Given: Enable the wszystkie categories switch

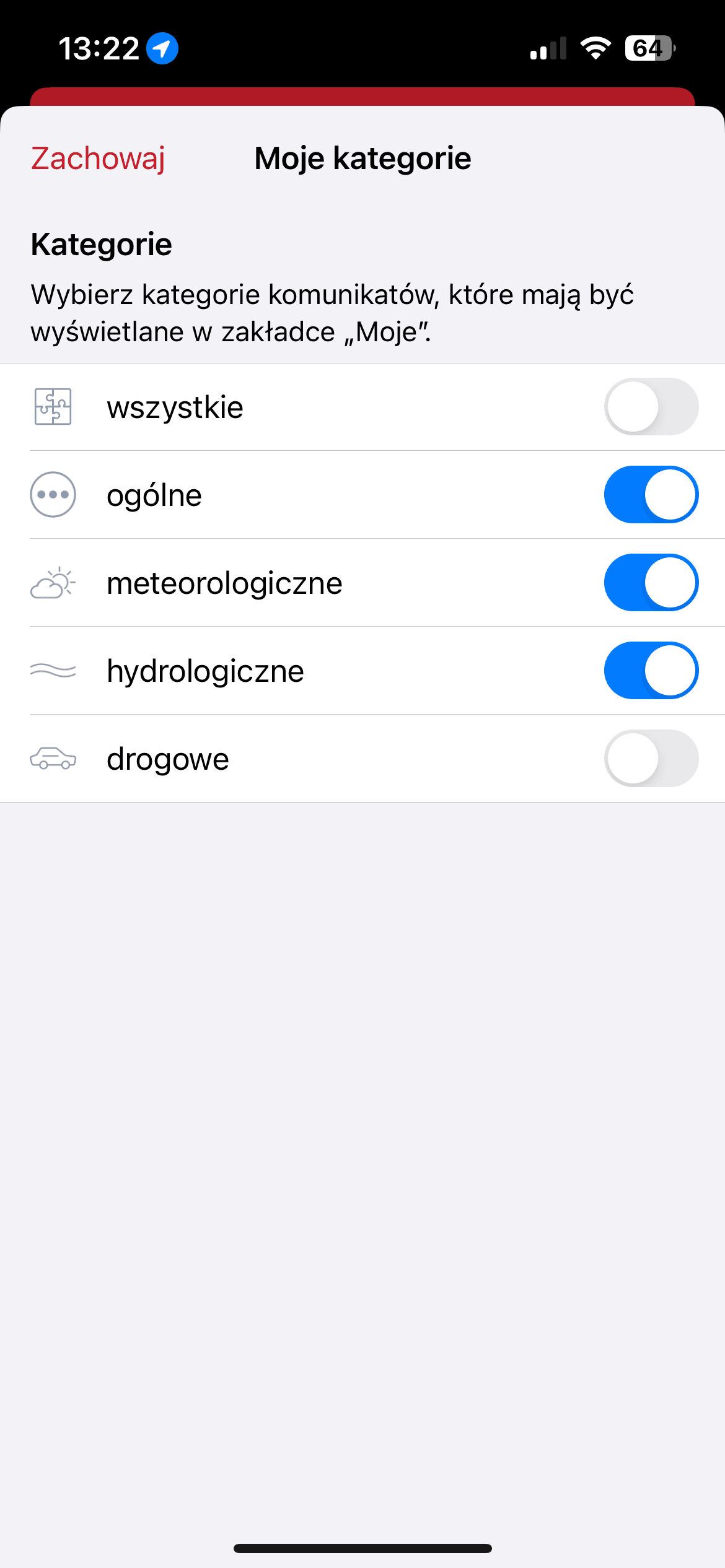Looking at the screenshot, I should pos(651,407).
